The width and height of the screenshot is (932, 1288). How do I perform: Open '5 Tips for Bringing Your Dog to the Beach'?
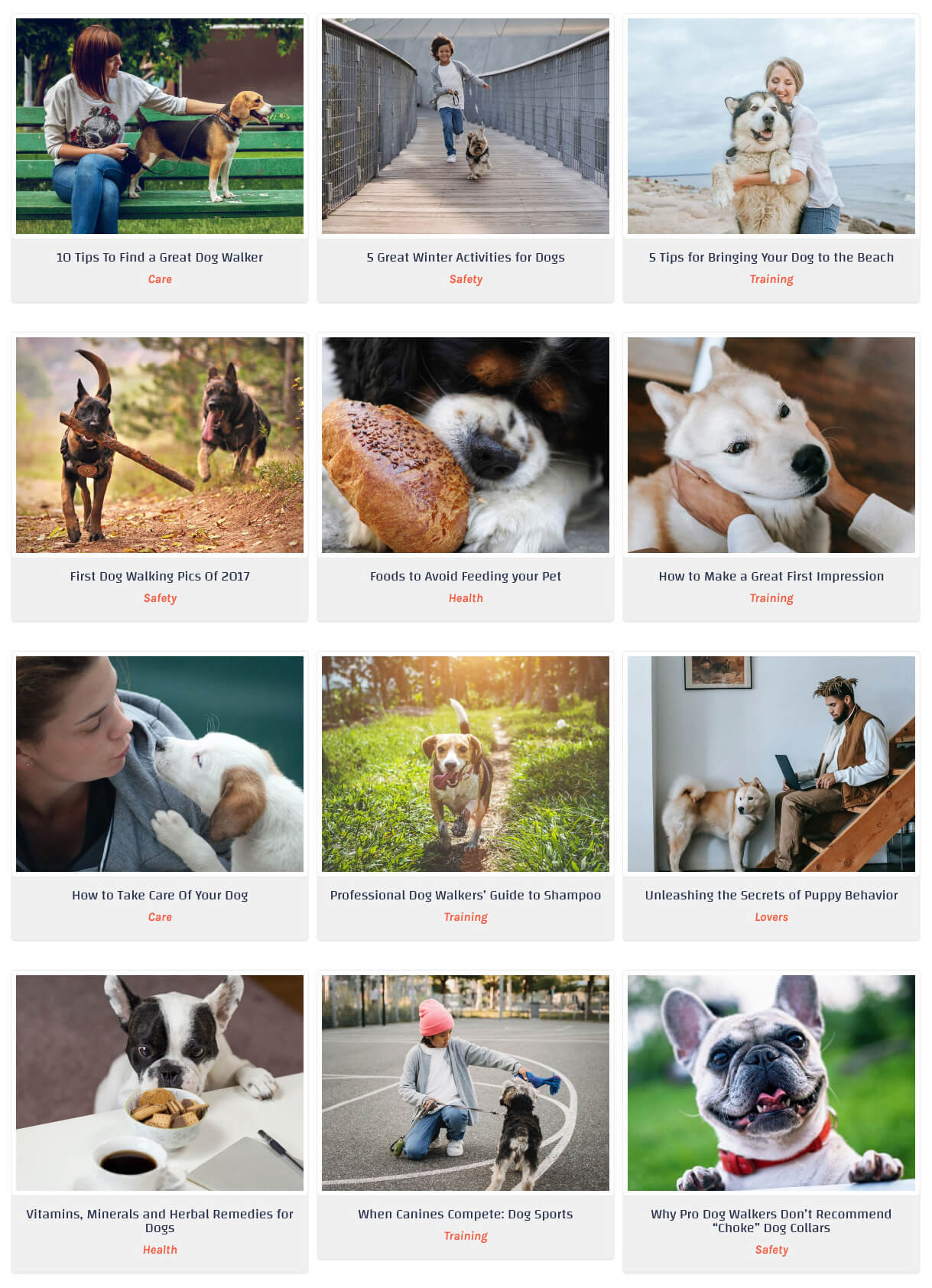coord(771,257)
